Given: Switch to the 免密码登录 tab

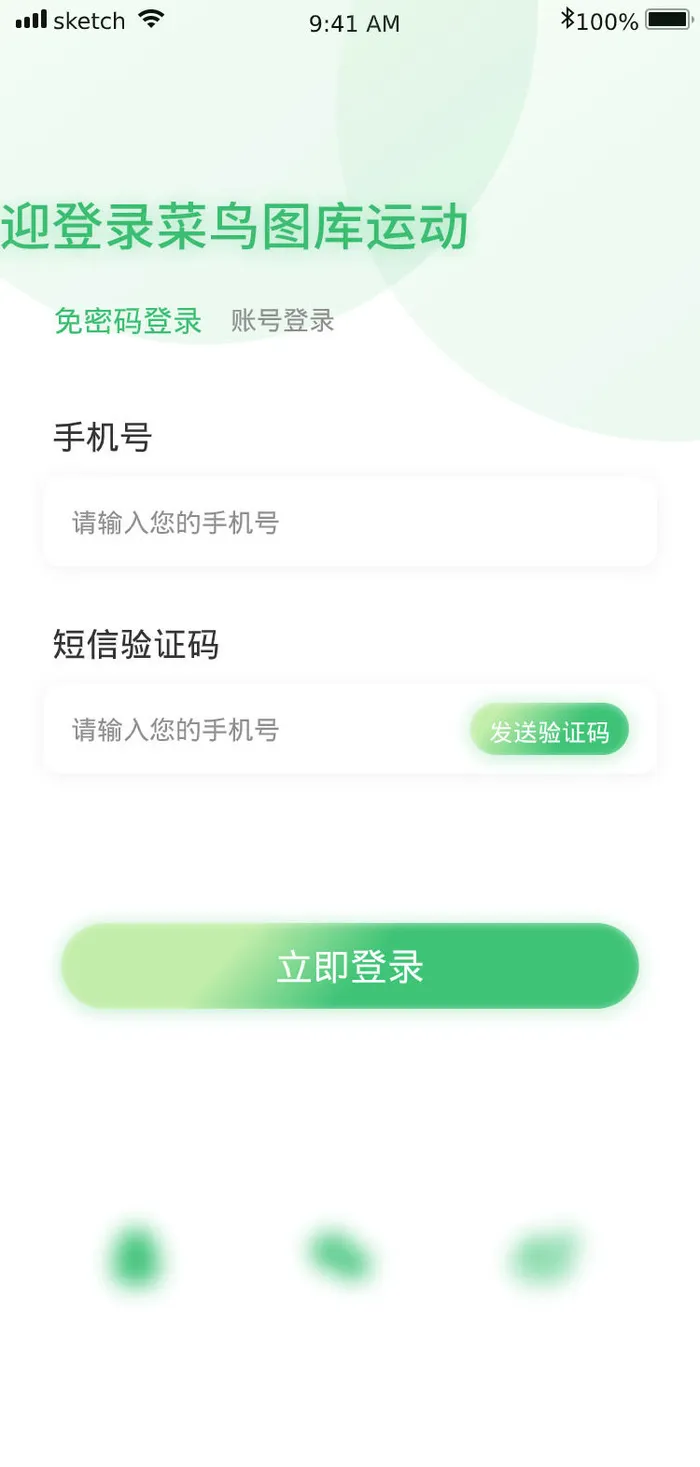Looking at the screenshot, I should pos(128,321).
